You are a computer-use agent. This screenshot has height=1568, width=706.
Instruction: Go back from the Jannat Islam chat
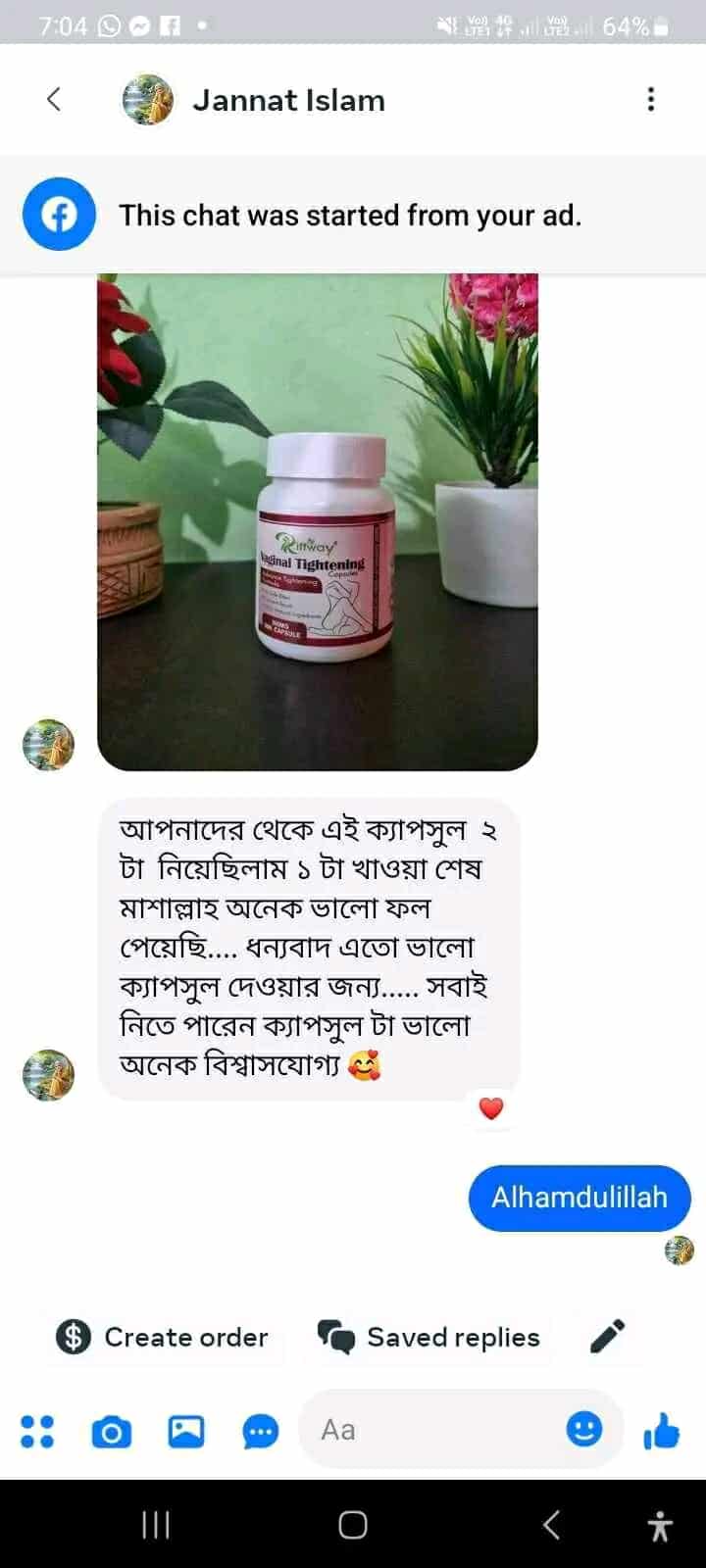54,99
